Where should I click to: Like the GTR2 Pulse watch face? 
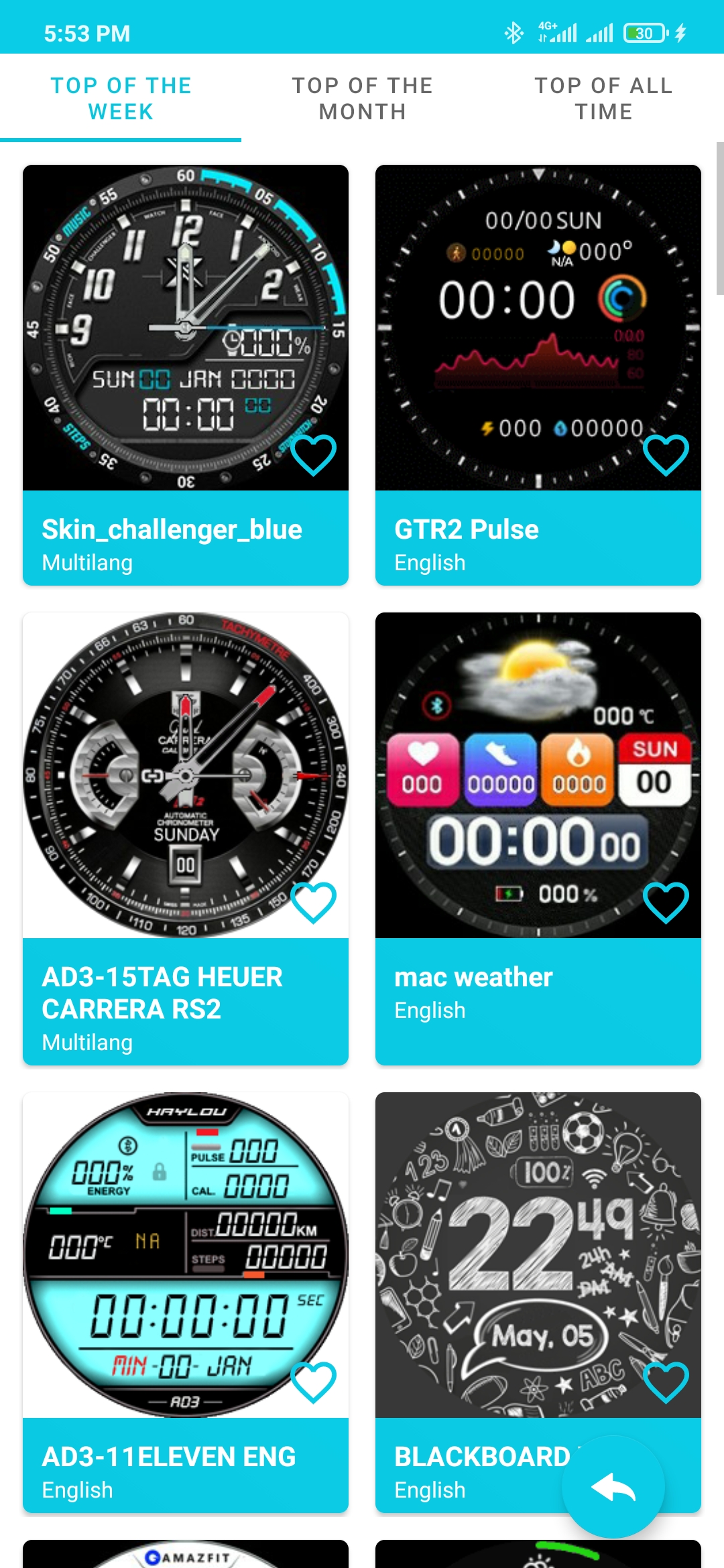coord(666,455)
